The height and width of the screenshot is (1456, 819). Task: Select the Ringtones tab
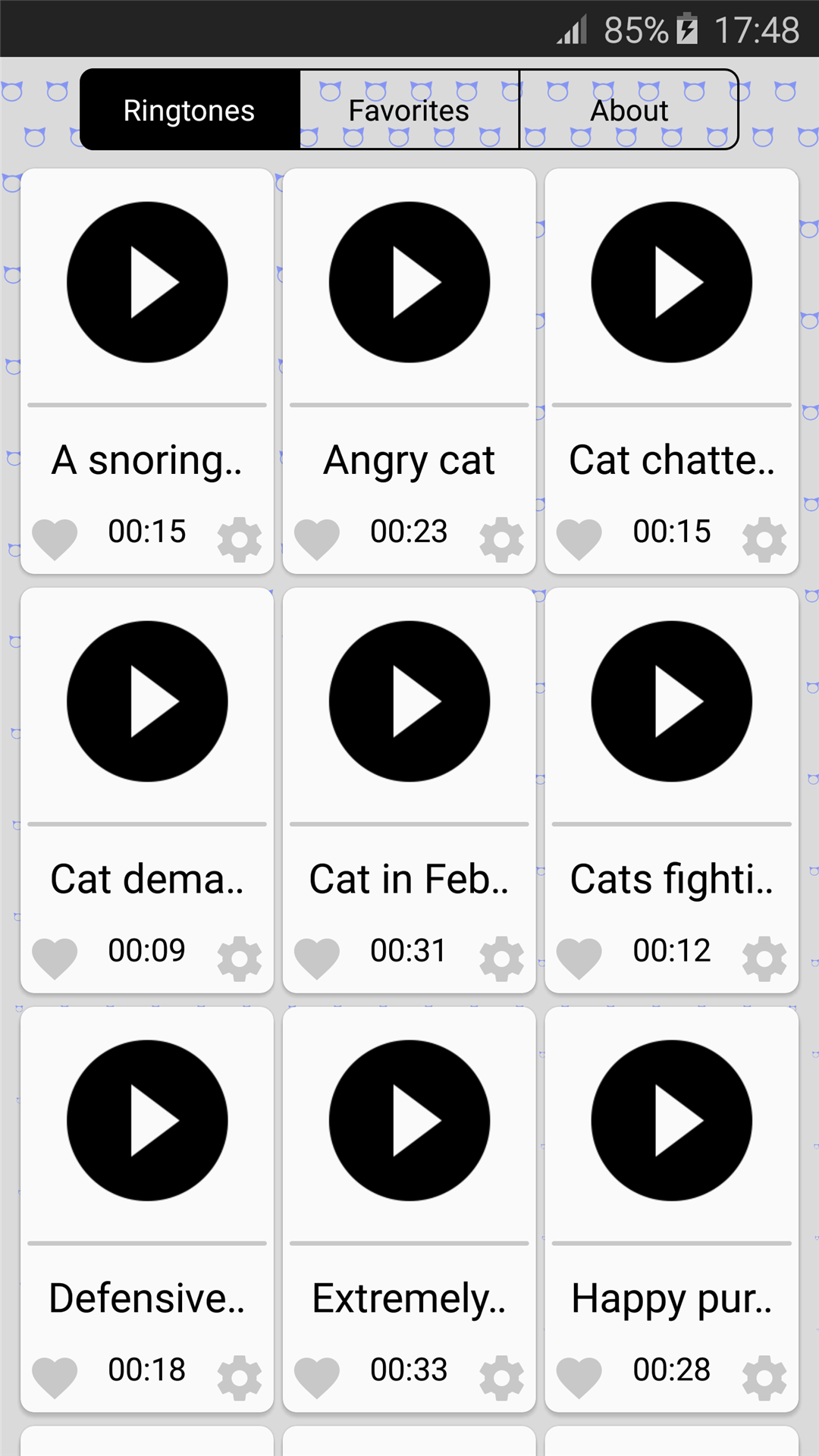pyautogui.click(x=190, y=110)
